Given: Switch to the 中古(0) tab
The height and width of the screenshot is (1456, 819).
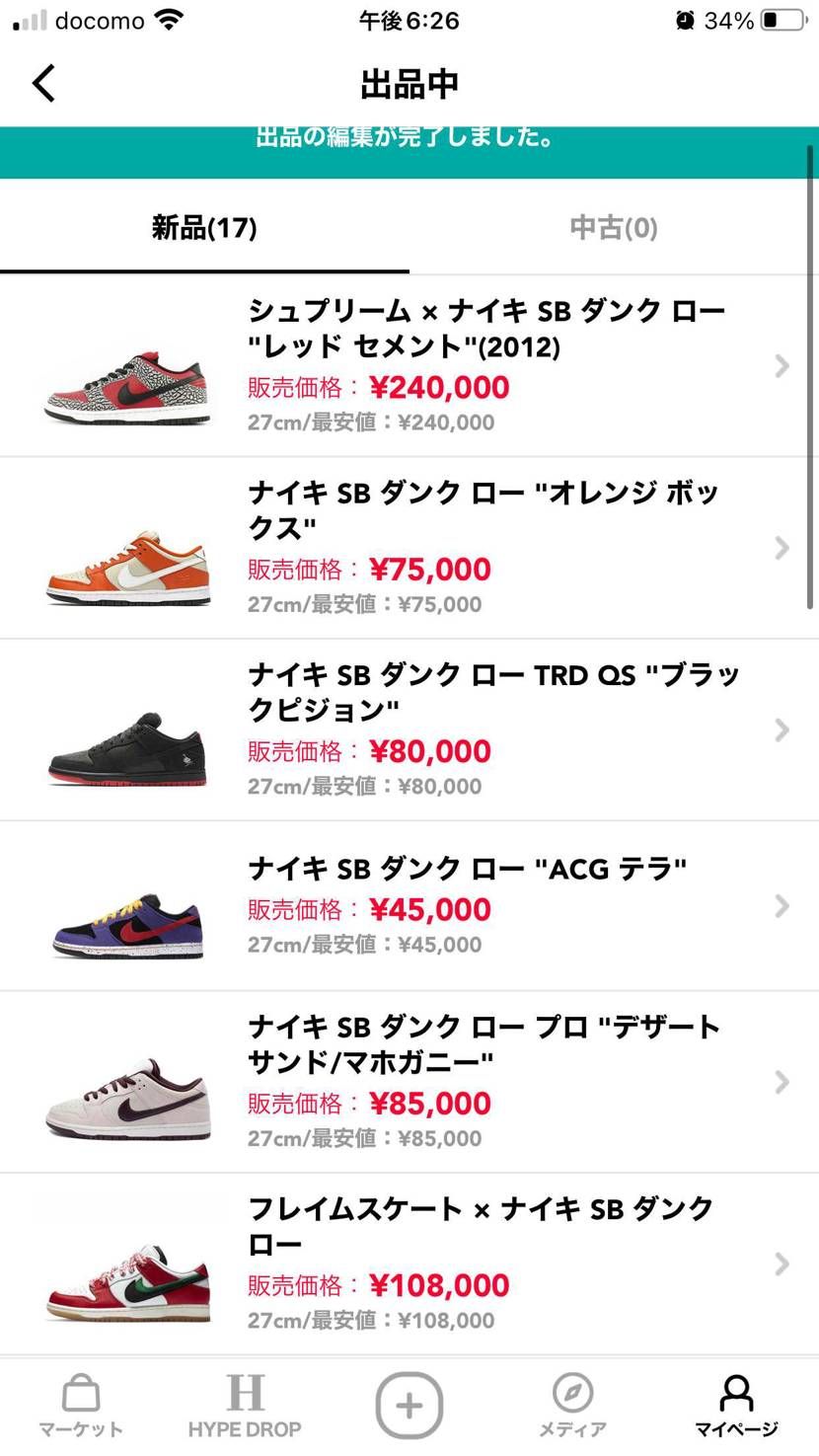Looking at the screenshot, I should pyautogui.click(x=613, y=227).
